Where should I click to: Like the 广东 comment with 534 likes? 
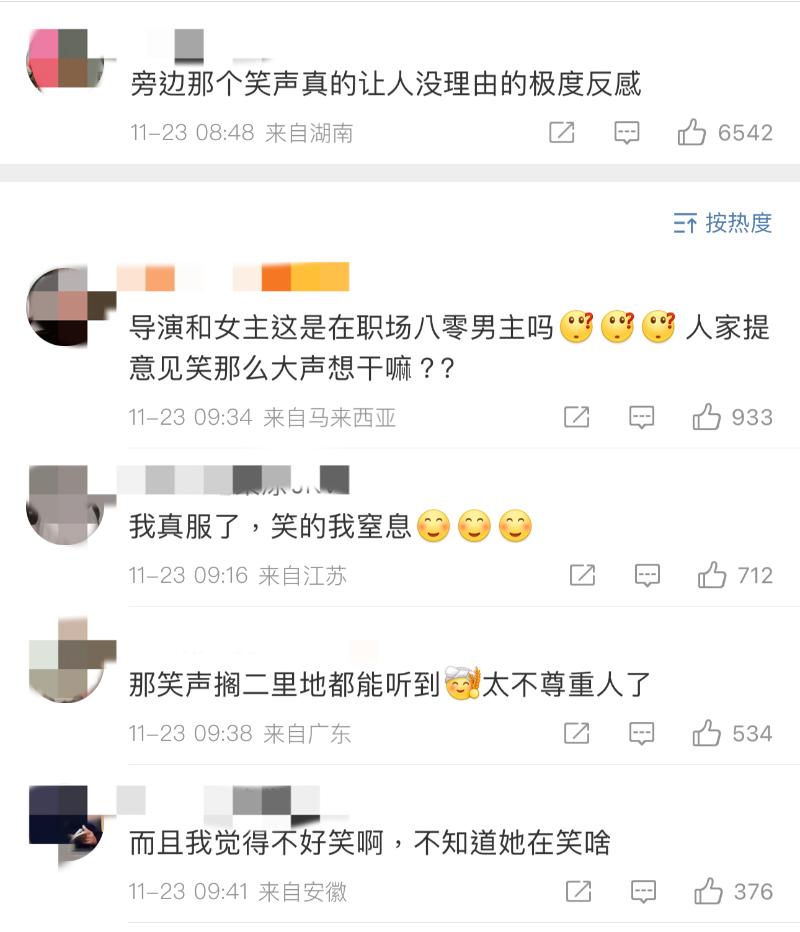click(706, 733)
